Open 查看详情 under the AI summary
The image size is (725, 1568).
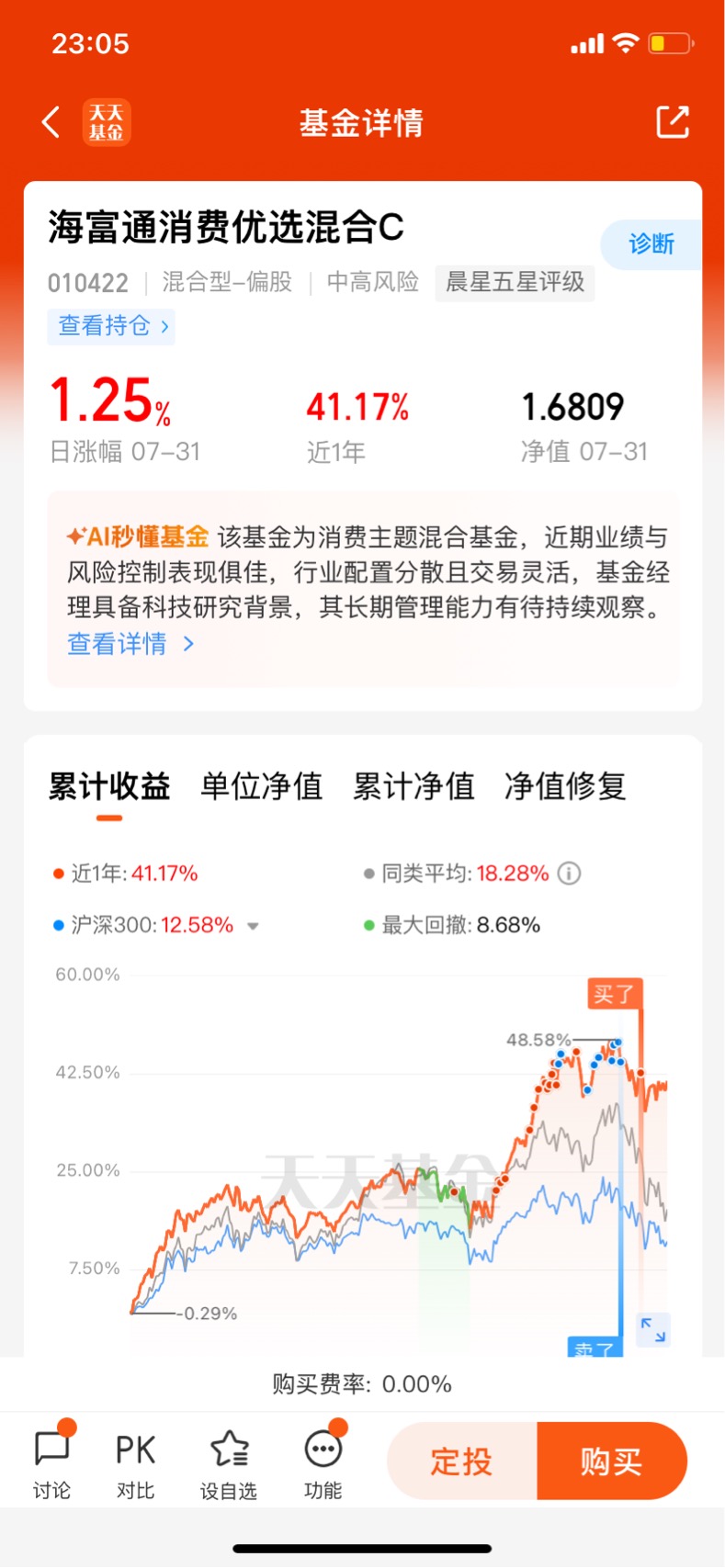130,644
